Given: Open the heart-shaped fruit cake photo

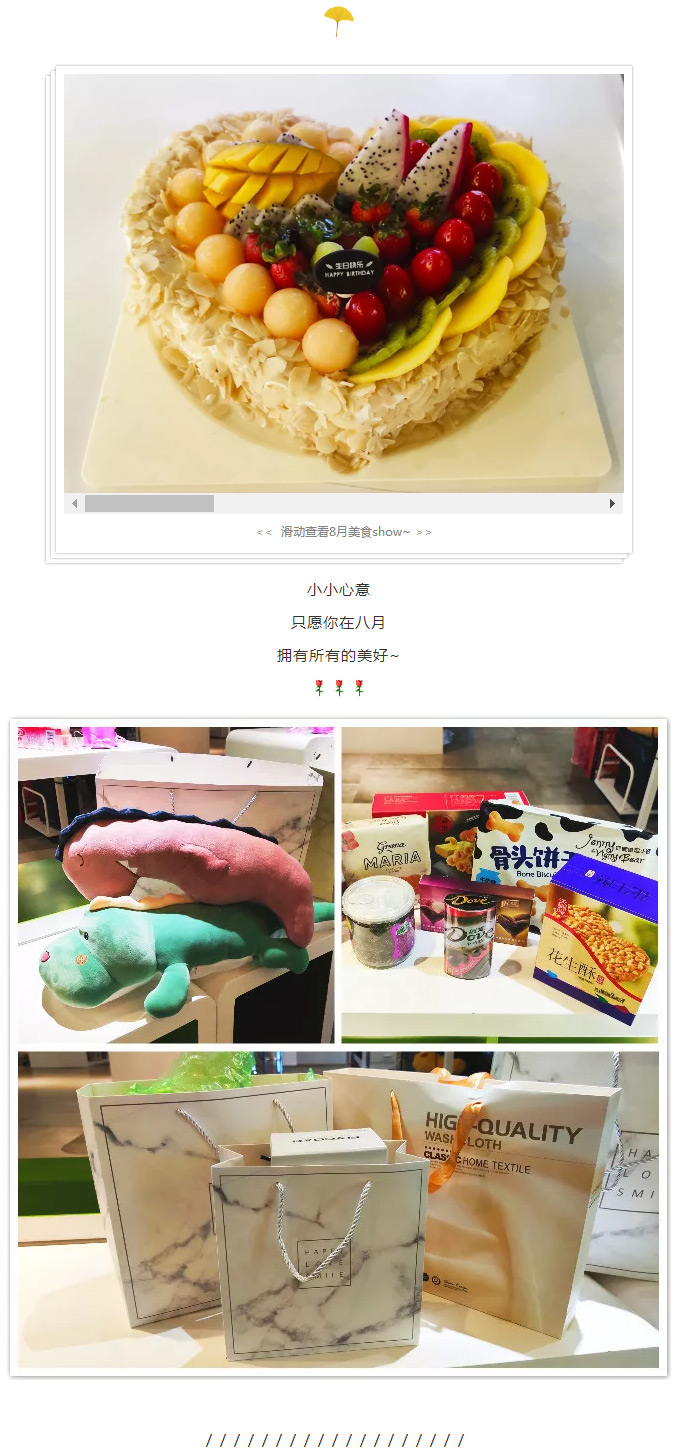Looking at the screenshot, I should 343,283.
